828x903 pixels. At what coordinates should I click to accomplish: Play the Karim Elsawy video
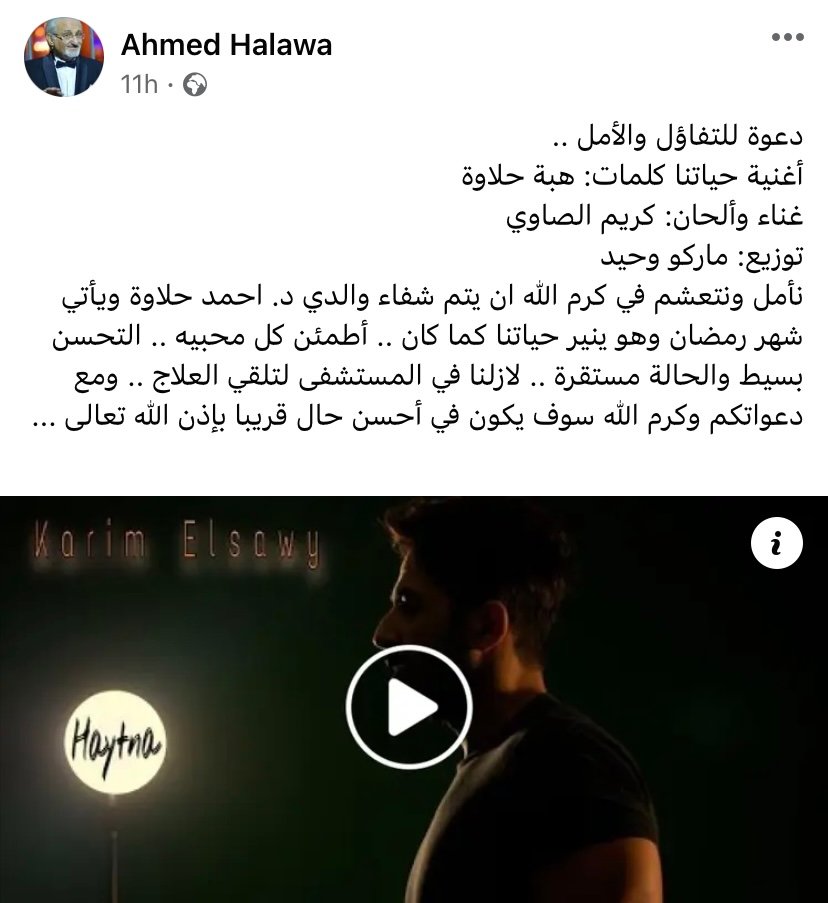(x=408, y=708)
